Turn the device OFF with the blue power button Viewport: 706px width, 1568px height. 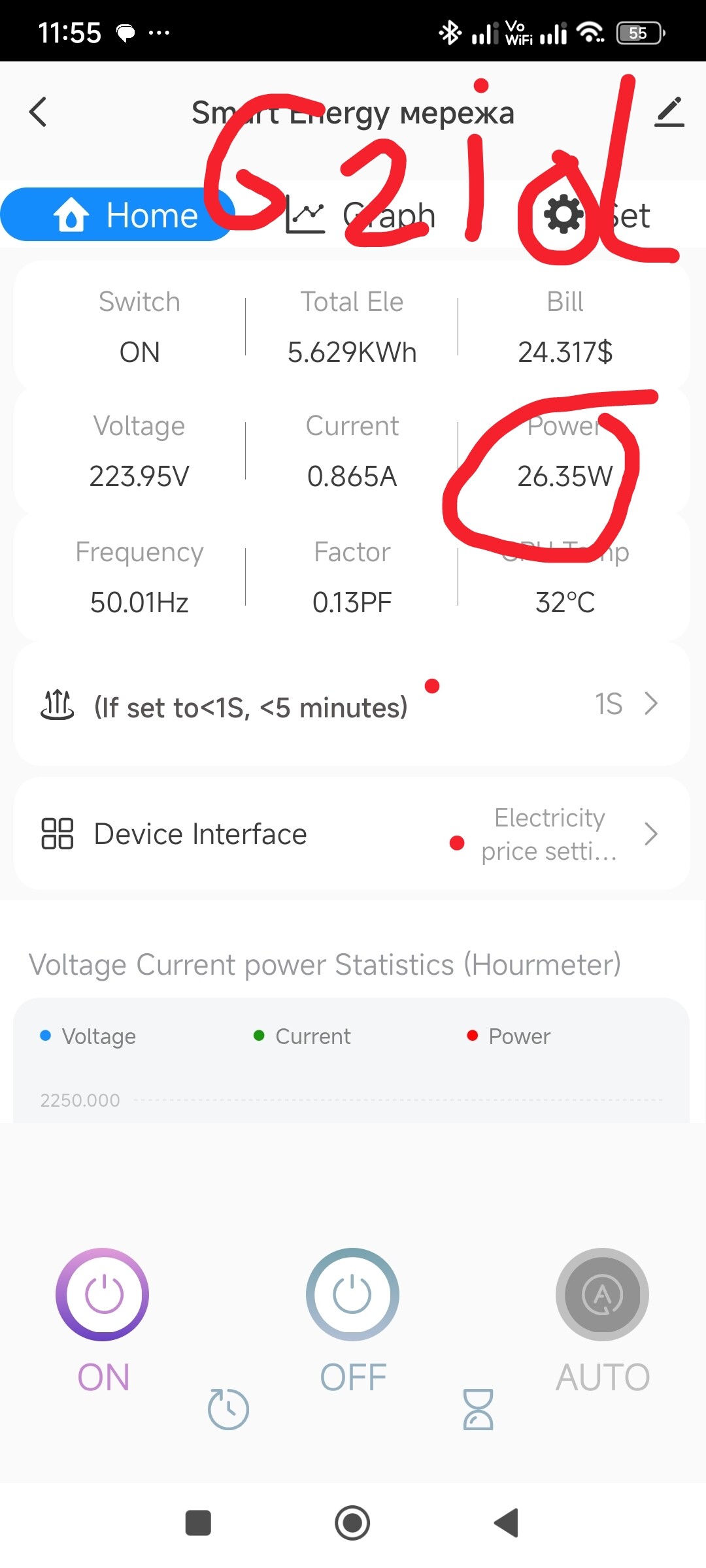[x=352, y=1294]
